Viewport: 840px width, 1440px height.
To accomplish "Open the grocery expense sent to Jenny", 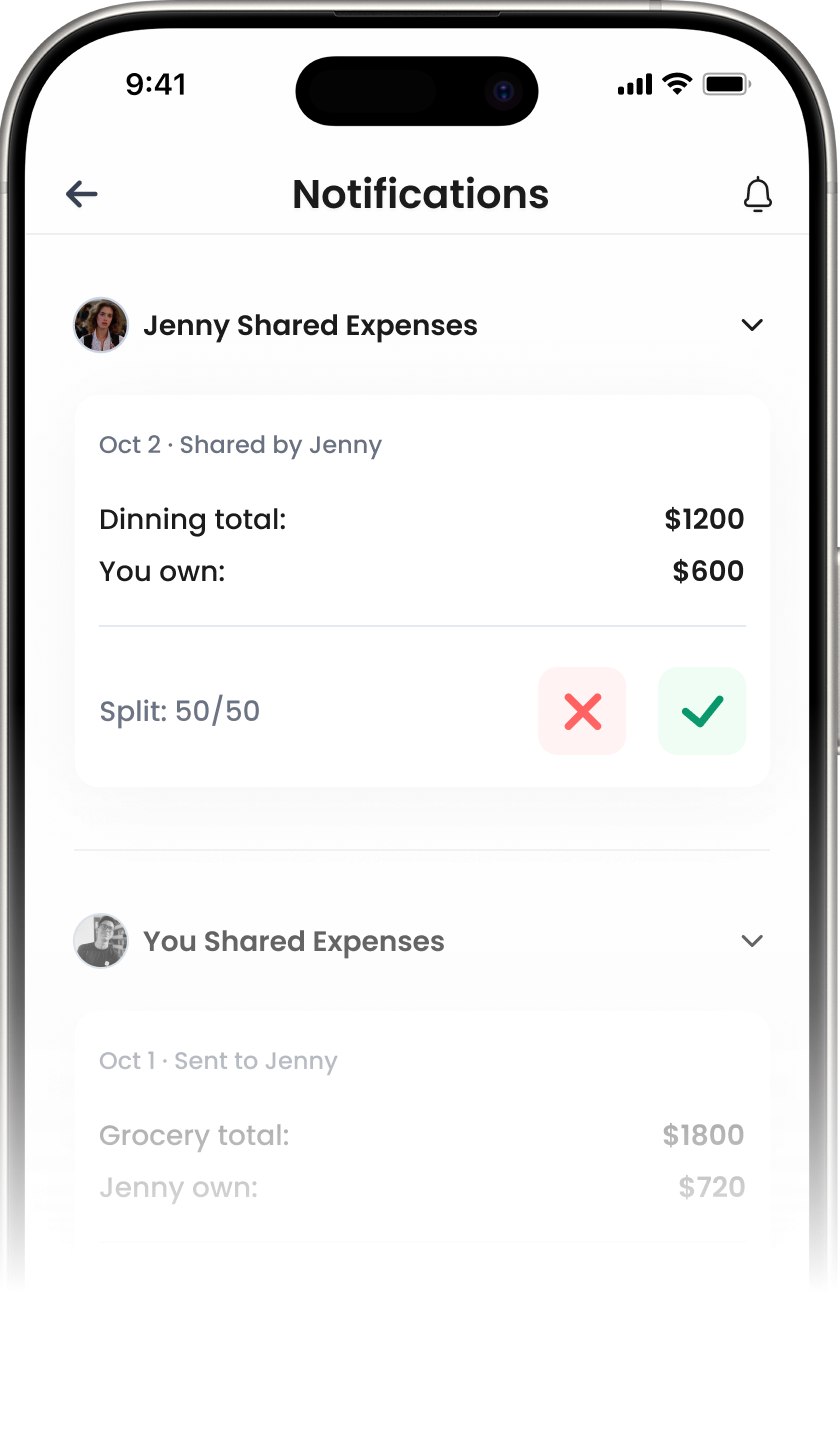I will pyautogui.click(x=421, y=1135).
